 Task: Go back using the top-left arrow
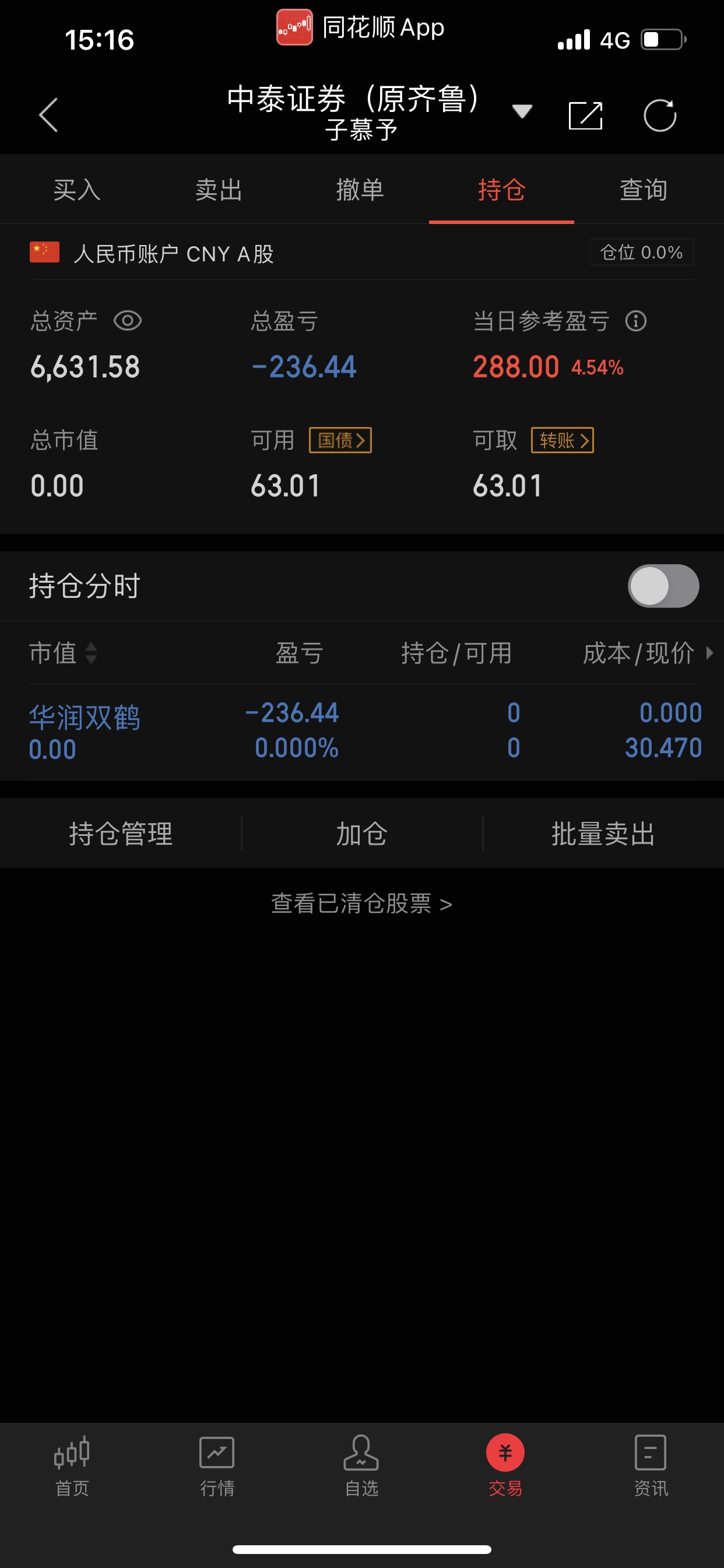[x=48, y=114]
